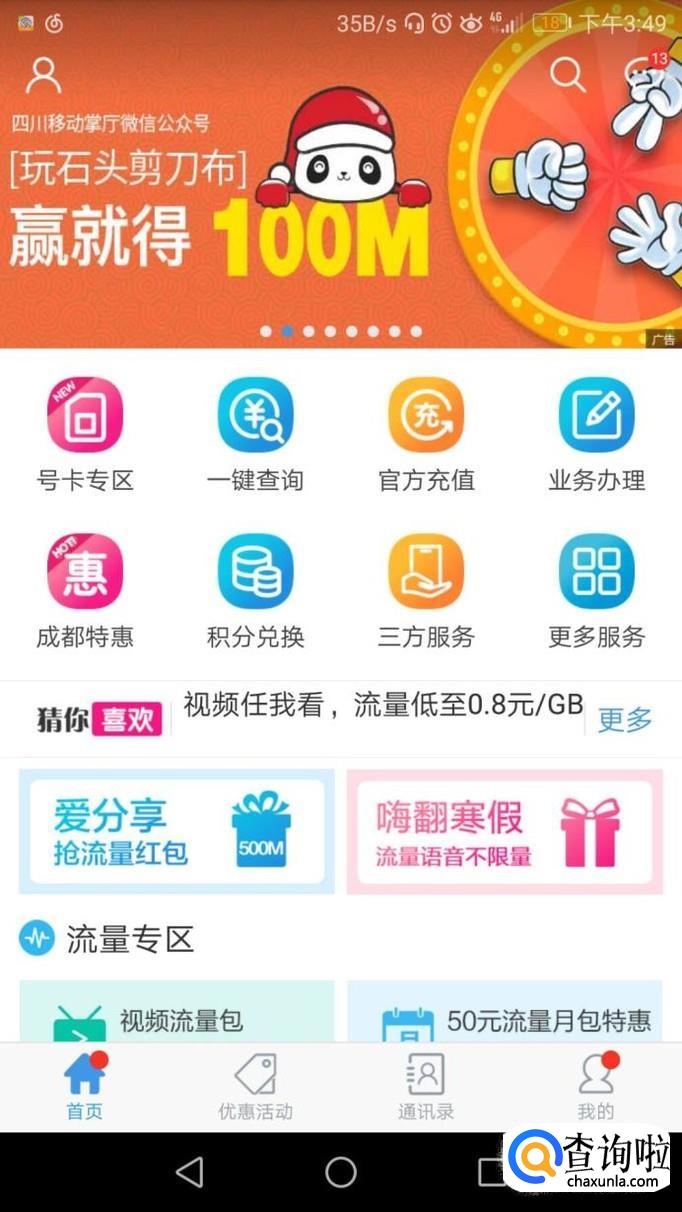Switch to the 通讯录 tab
The height and width of the screenshot is (1212, 682).
[x=426, y=1088]
